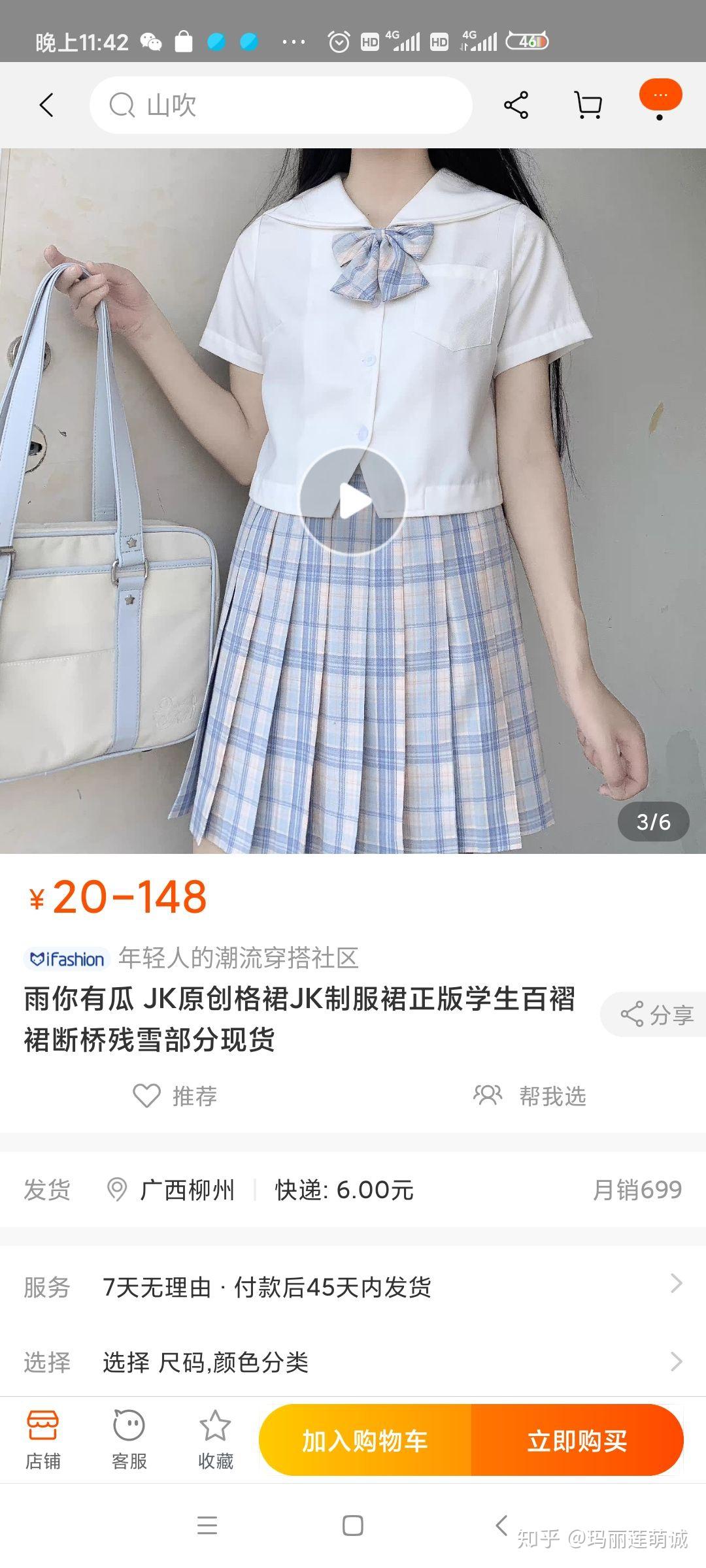
Task: Select the 分享 tab on the right edge
Action: pyautogui.click(x=655, y=1015)
